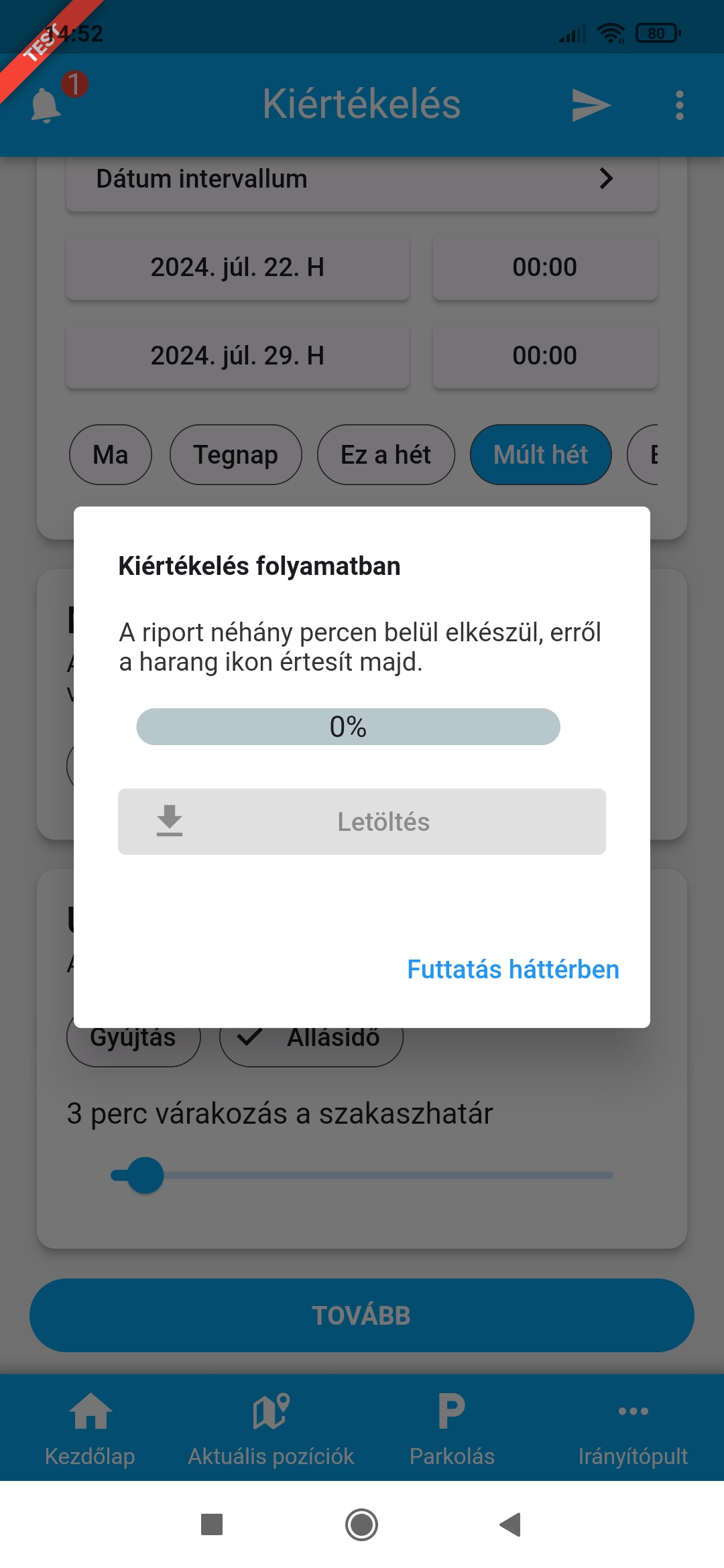
Task: Tap the Letöltés download button
Action: (362, 822)
